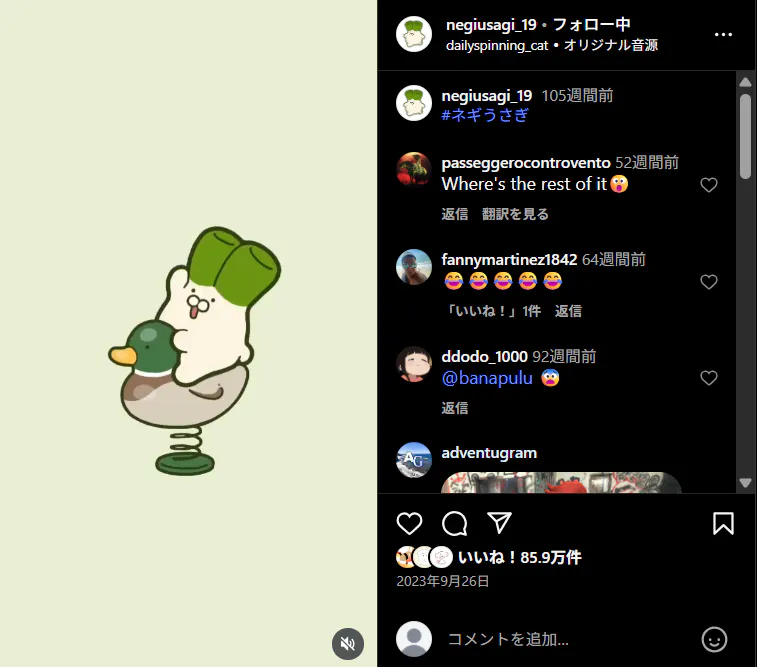This screenshot has height=667, width=757.
Task: Unmute the video sound
Action: [x=347, y=643]
